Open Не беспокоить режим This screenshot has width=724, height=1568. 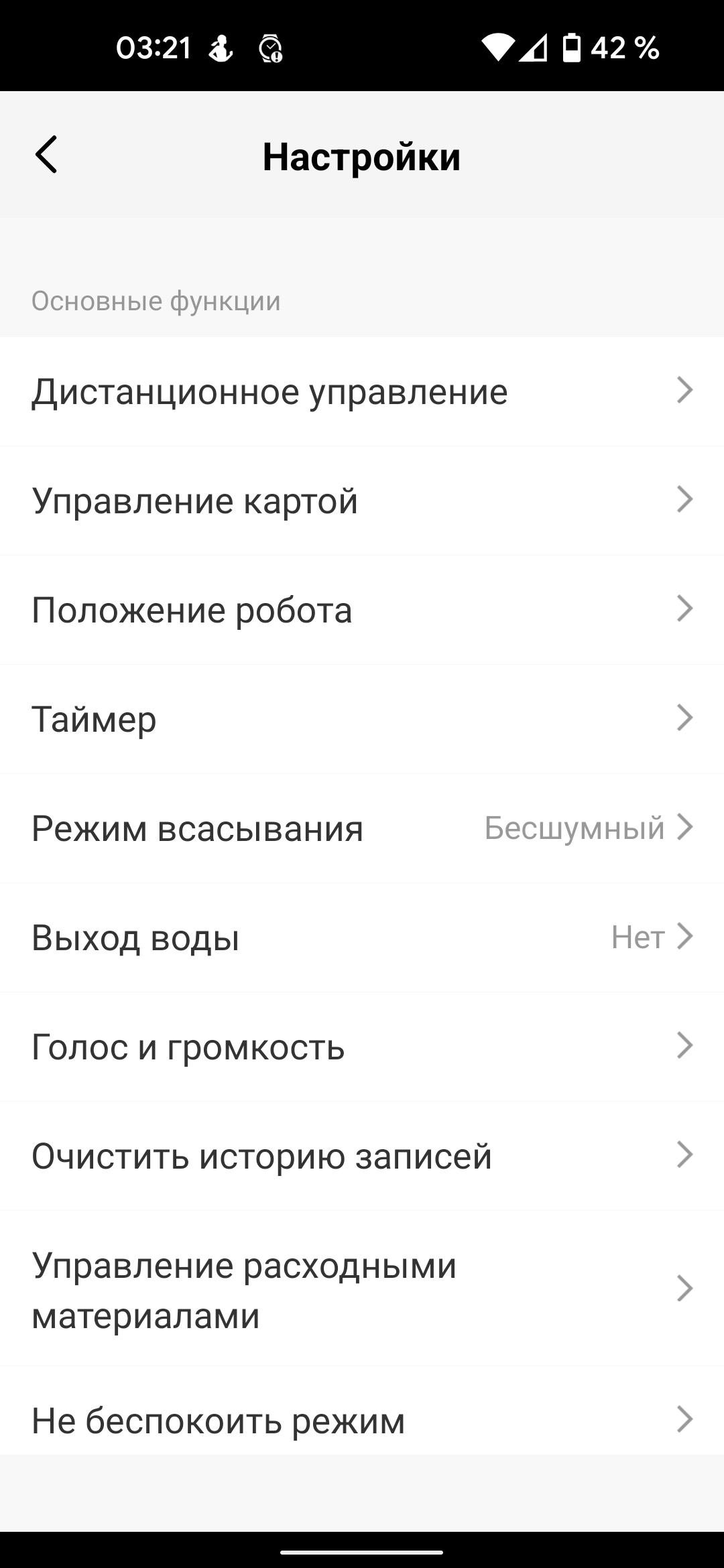(x=362, y=1420)
